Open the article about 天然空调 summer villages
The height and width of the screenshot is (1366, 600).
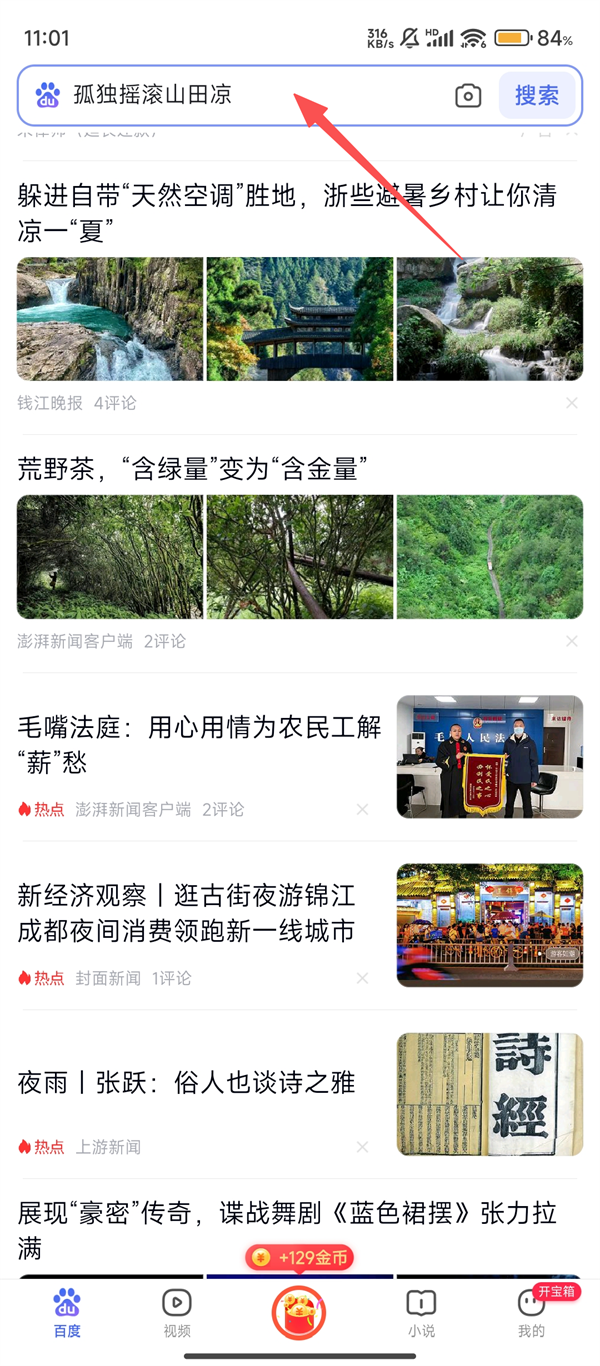click(x=287, y=212)
